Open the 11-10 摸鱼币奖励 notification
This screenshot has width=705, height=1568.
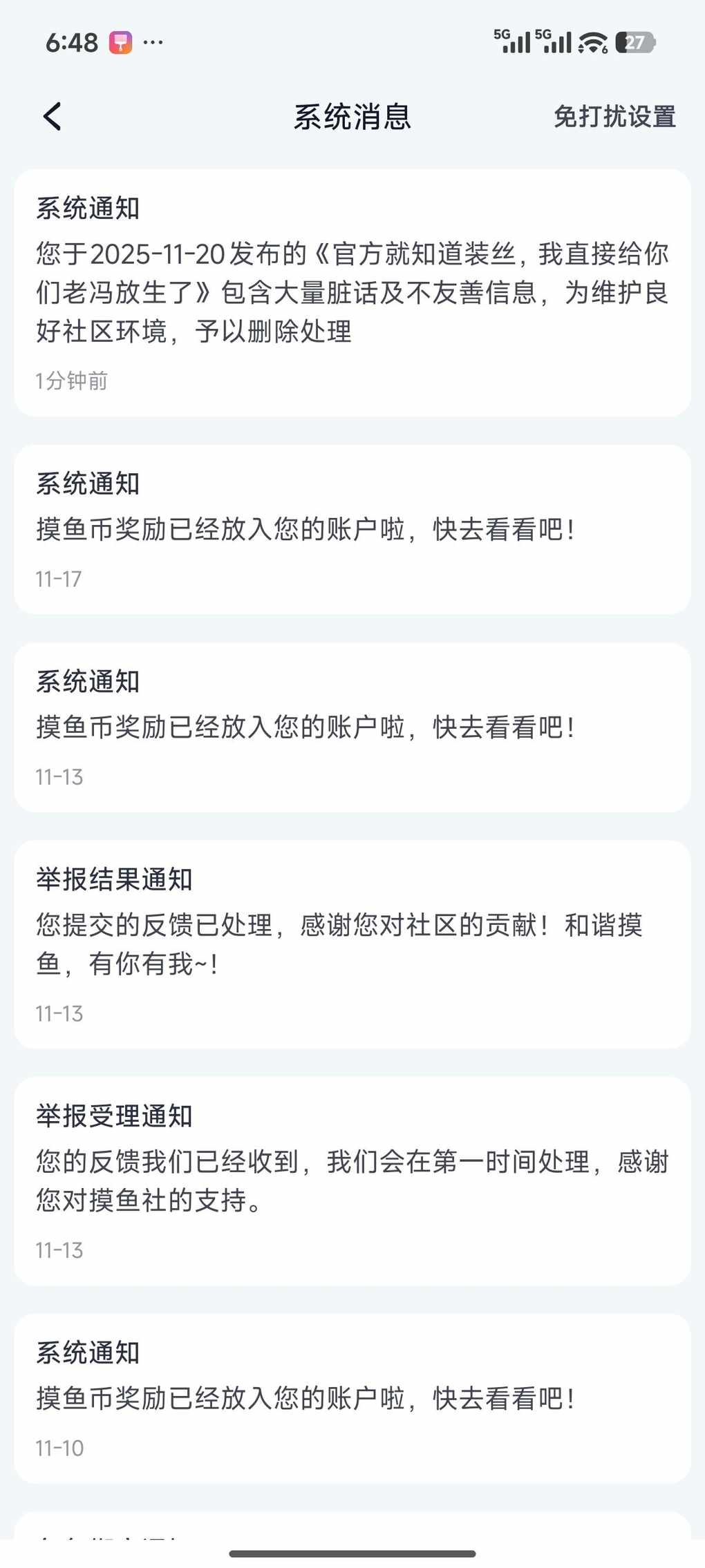tap(352, 1398)
